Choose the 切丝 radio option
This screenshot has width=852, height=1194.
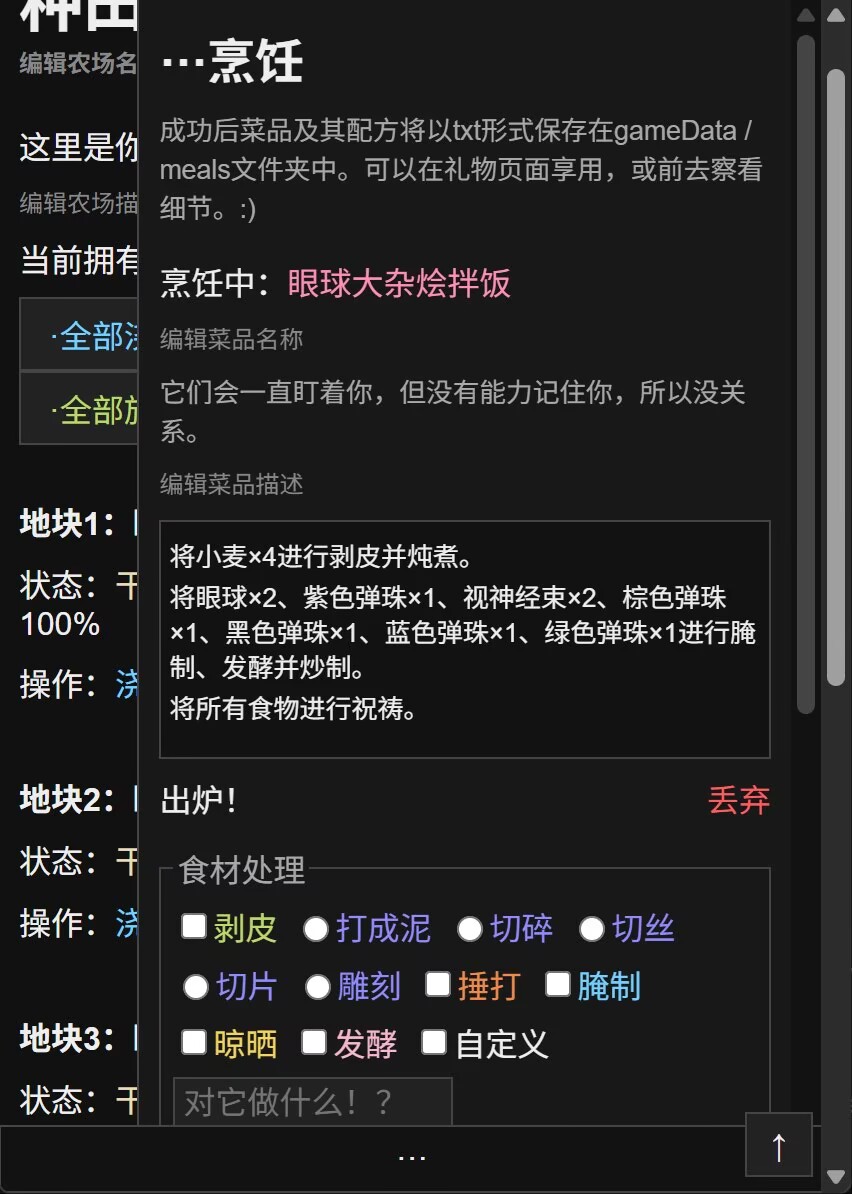[592, 928]
